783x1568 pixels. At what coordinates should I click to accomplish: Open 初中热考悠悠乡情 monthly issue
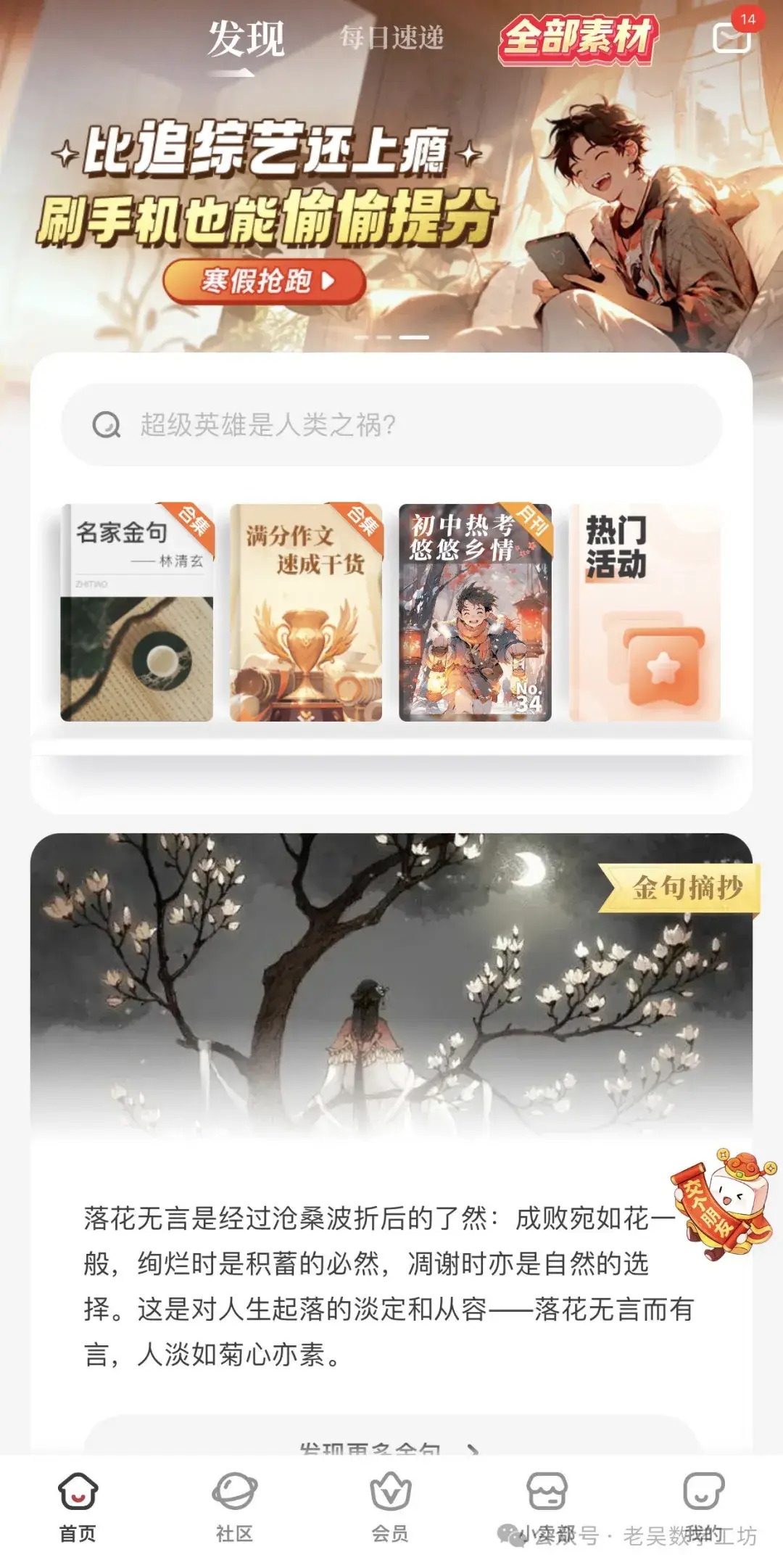(475, 613)
